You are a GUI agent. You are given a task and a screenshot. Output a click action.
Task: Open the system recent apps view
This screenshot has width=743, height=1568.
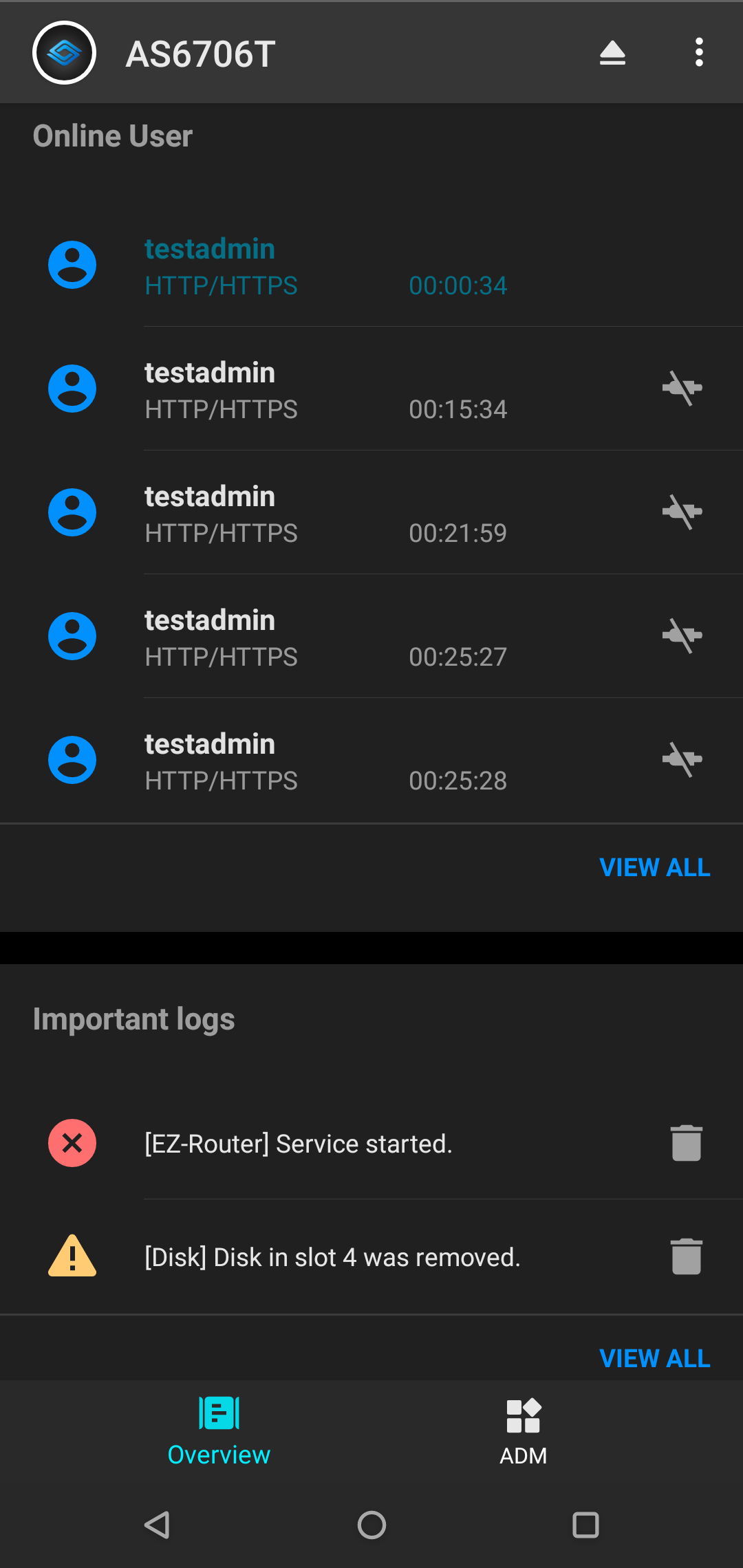click(585, 1525)
